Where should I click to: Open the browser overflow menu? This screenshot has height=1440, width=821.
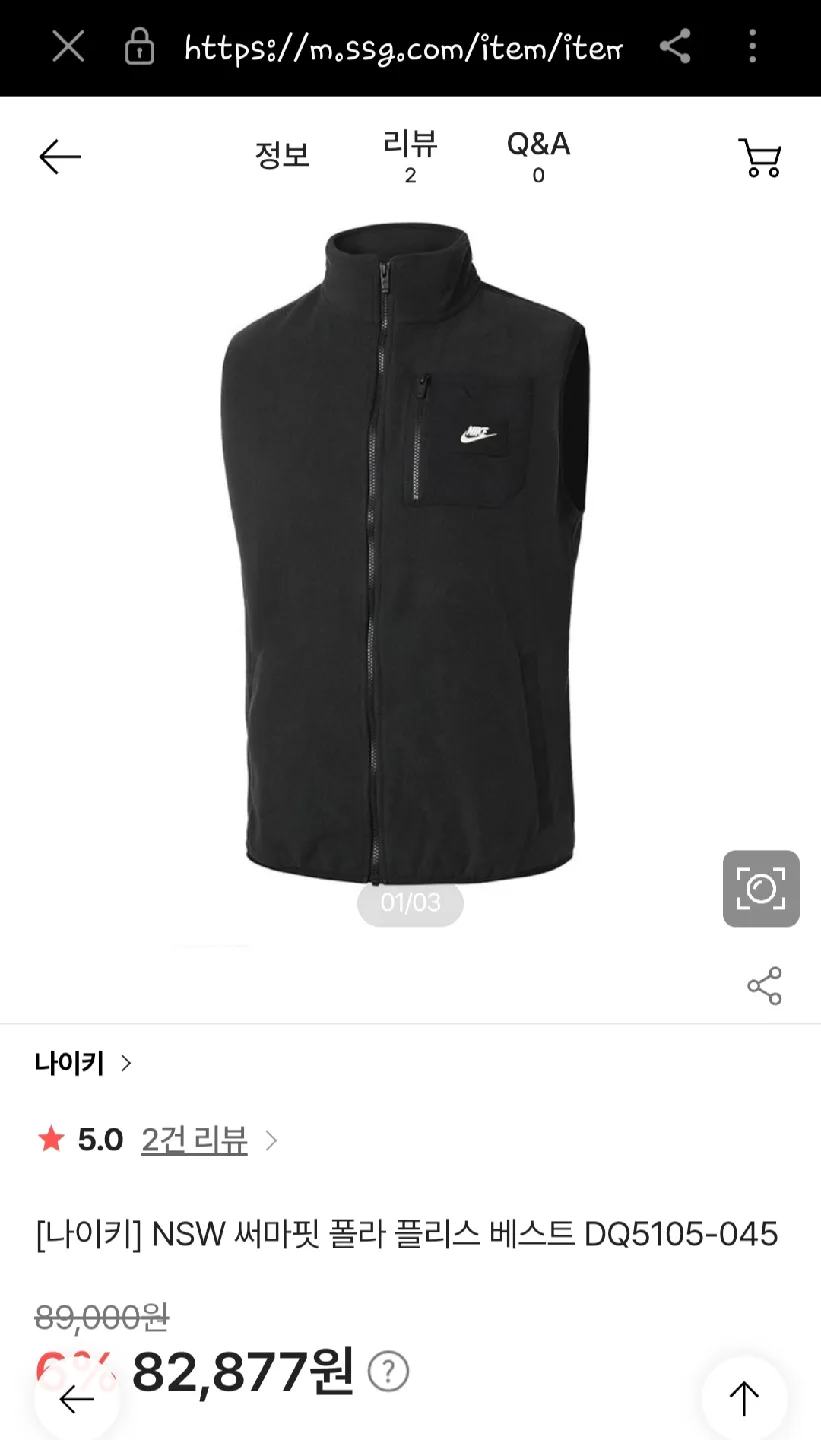(753, 46)
